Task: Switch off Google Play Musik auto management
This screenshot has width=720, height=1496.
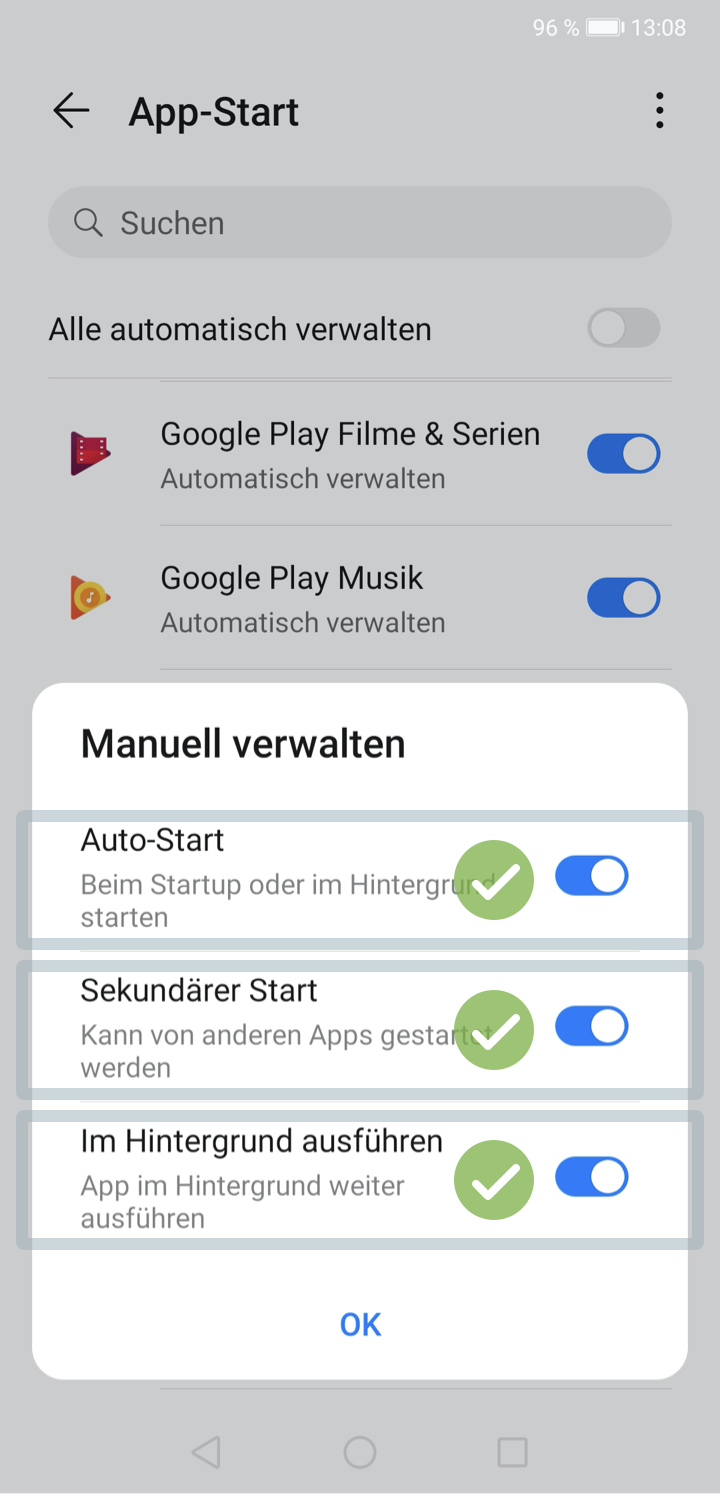Action: click(624, 598)
